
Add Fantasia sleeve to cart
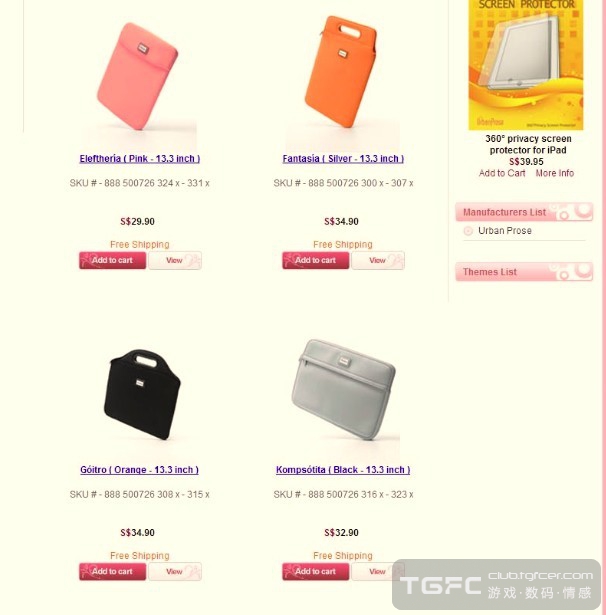[315, 261]
